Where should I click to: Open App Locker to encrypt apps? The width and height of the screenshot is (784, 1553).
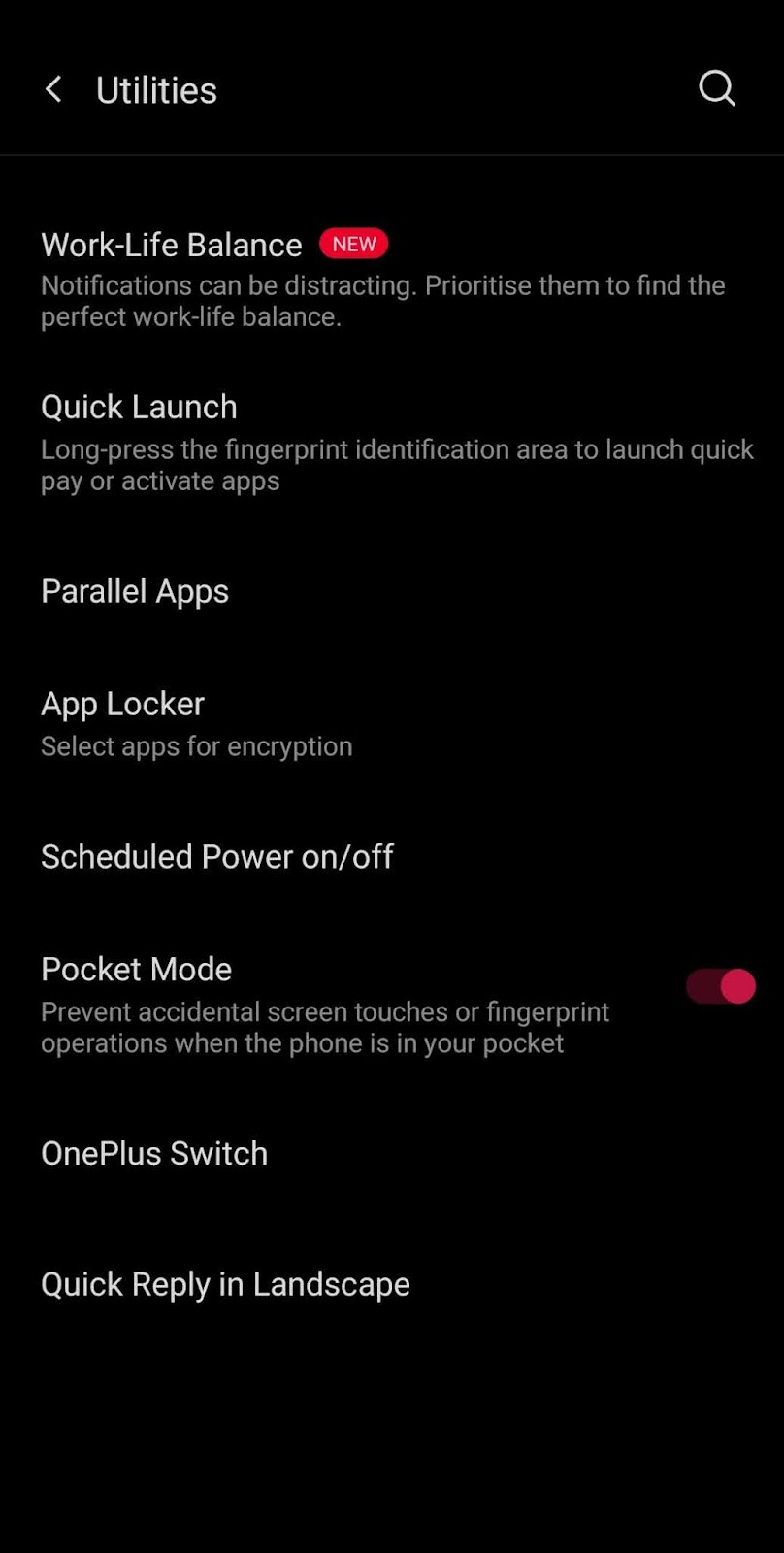click(x=122, y=704)
